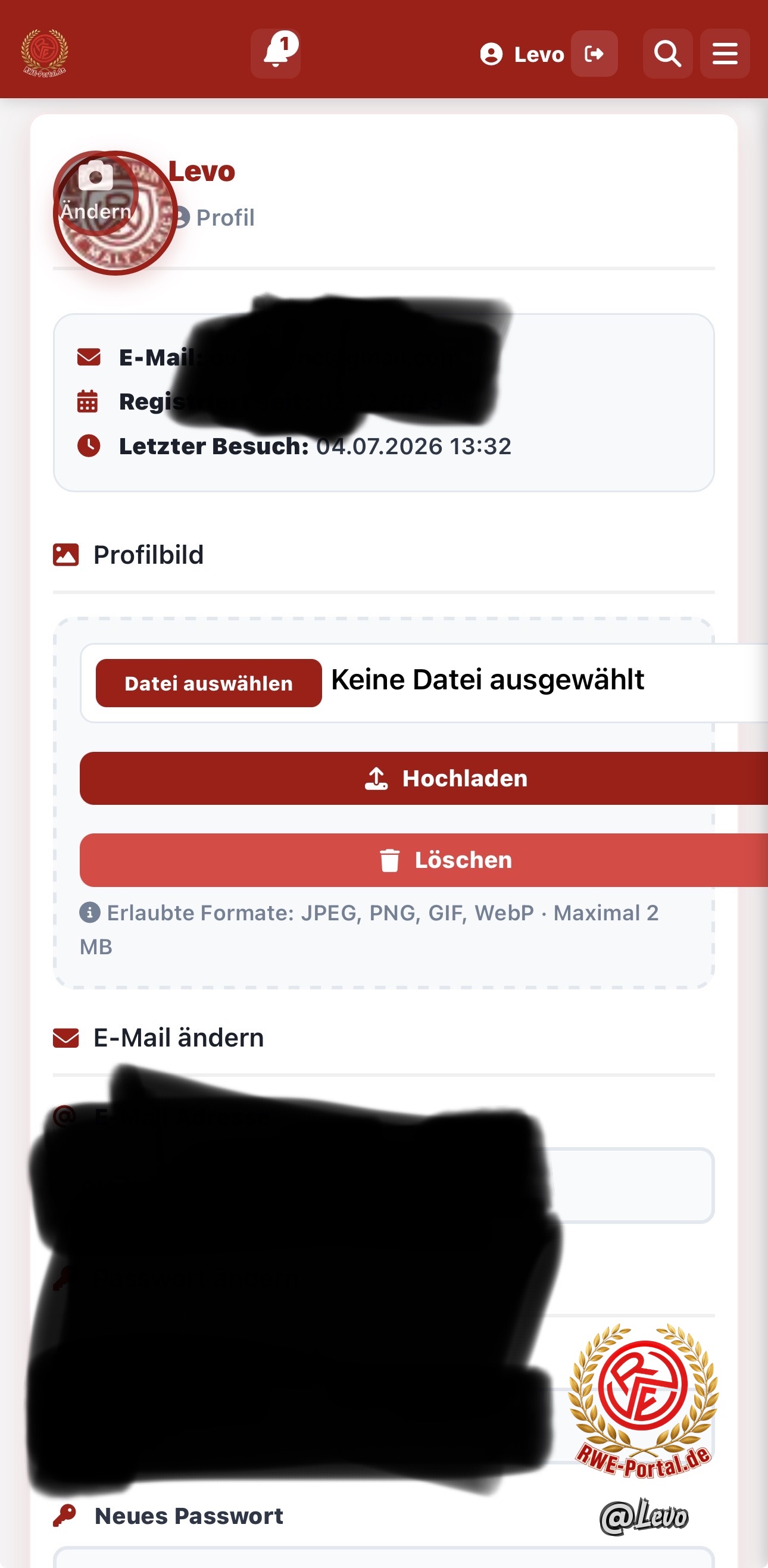768x1568 pixels.
Task: Go to RWE-Portal home via header logo
Action: [x=45, y=53]
